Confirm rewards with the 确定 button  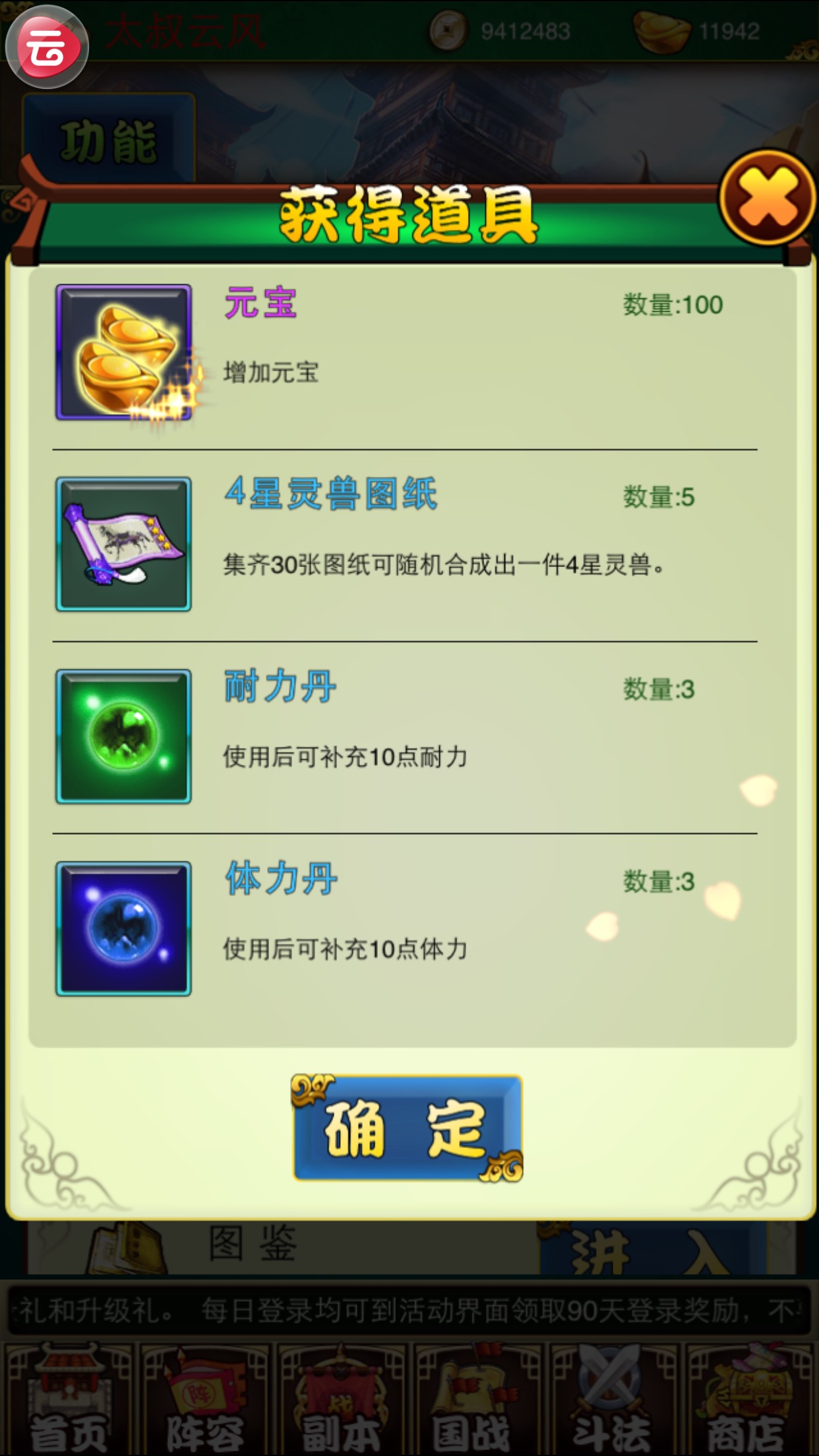point(407,1129)
